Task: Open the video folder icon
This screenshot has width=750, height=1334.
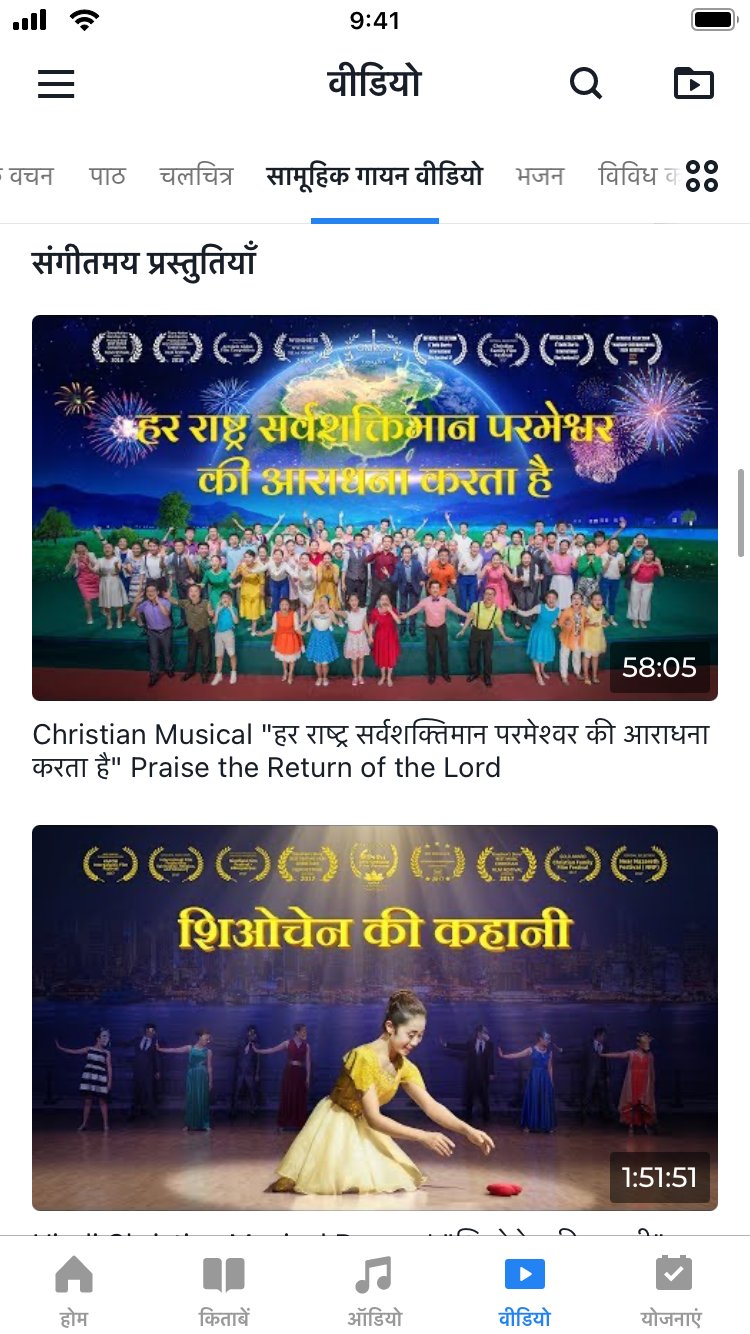Action: point(693,83)
